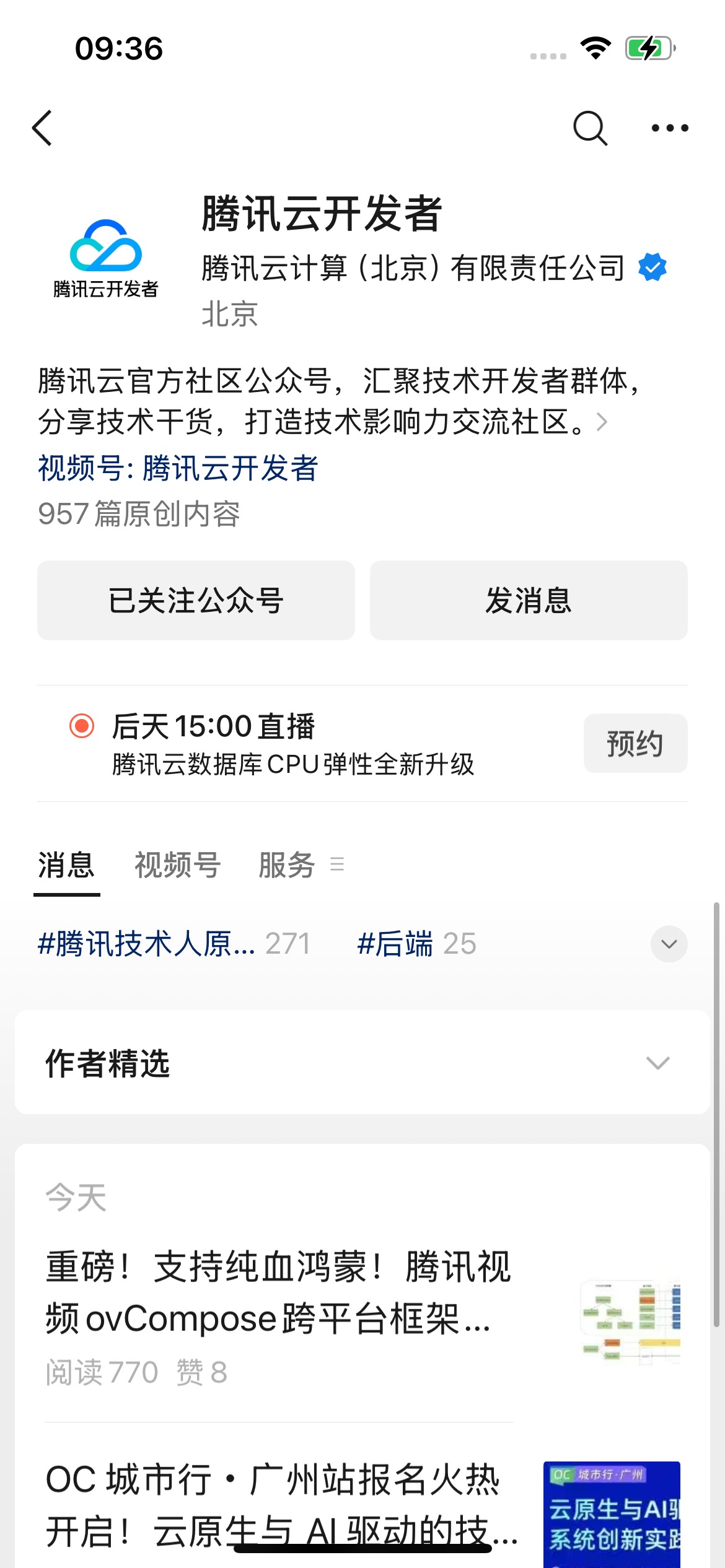The width and height of the screenshot is (725, 1568).
Task: Reserve the livestream with 预约
Action: pos(635,743)
